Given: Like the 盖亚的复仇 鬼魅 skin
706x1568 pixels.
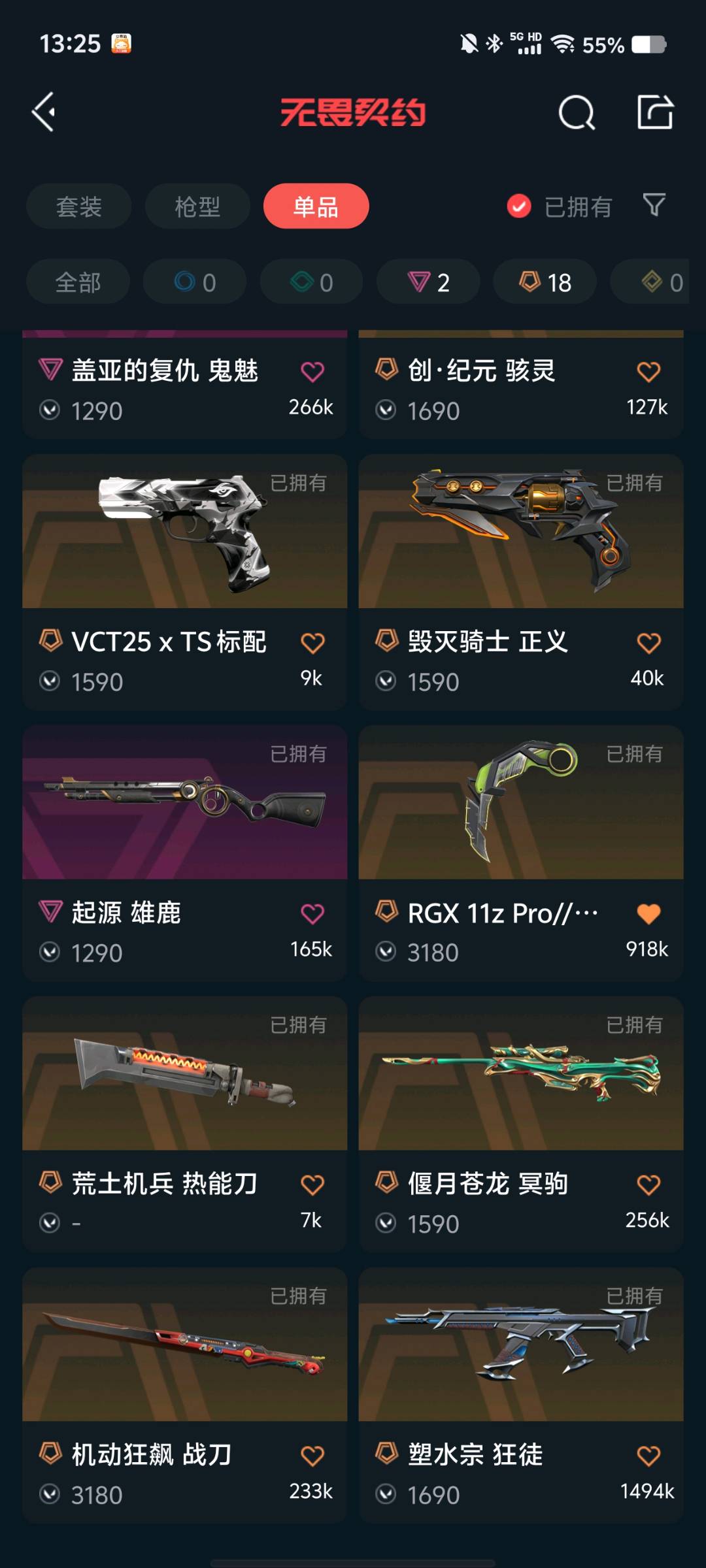Looking at the screenshot, I should tap(312, 372).
